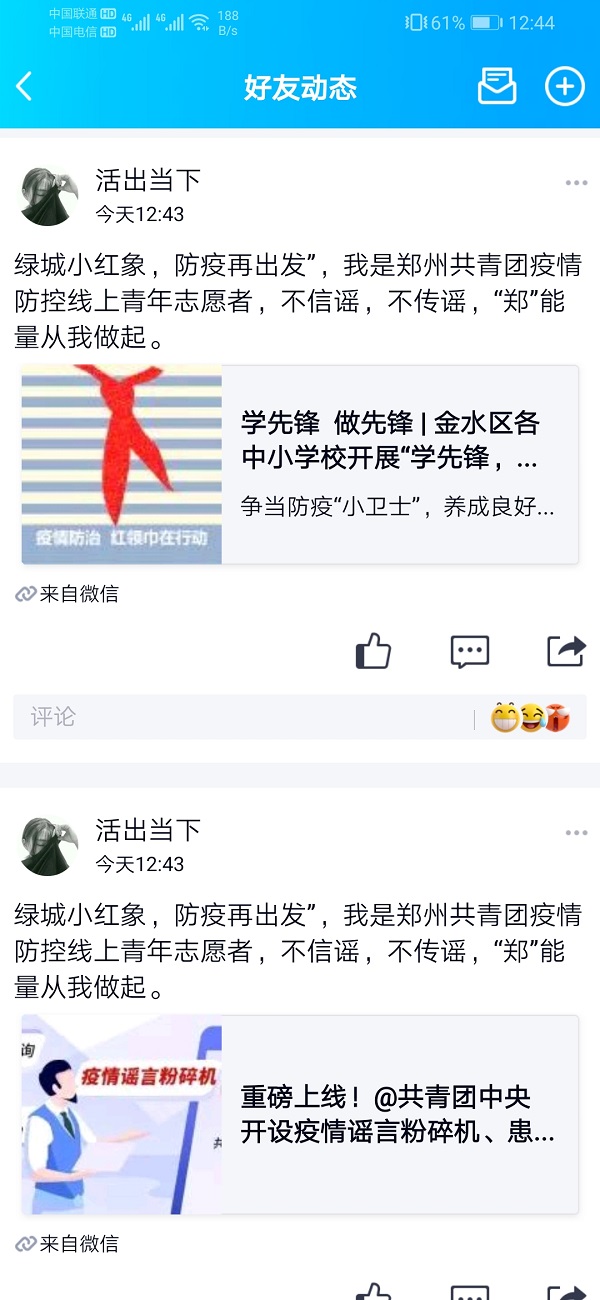
Task: Comment on the 学先锋 做先锋 post
Action: click(x=469, y=651)
